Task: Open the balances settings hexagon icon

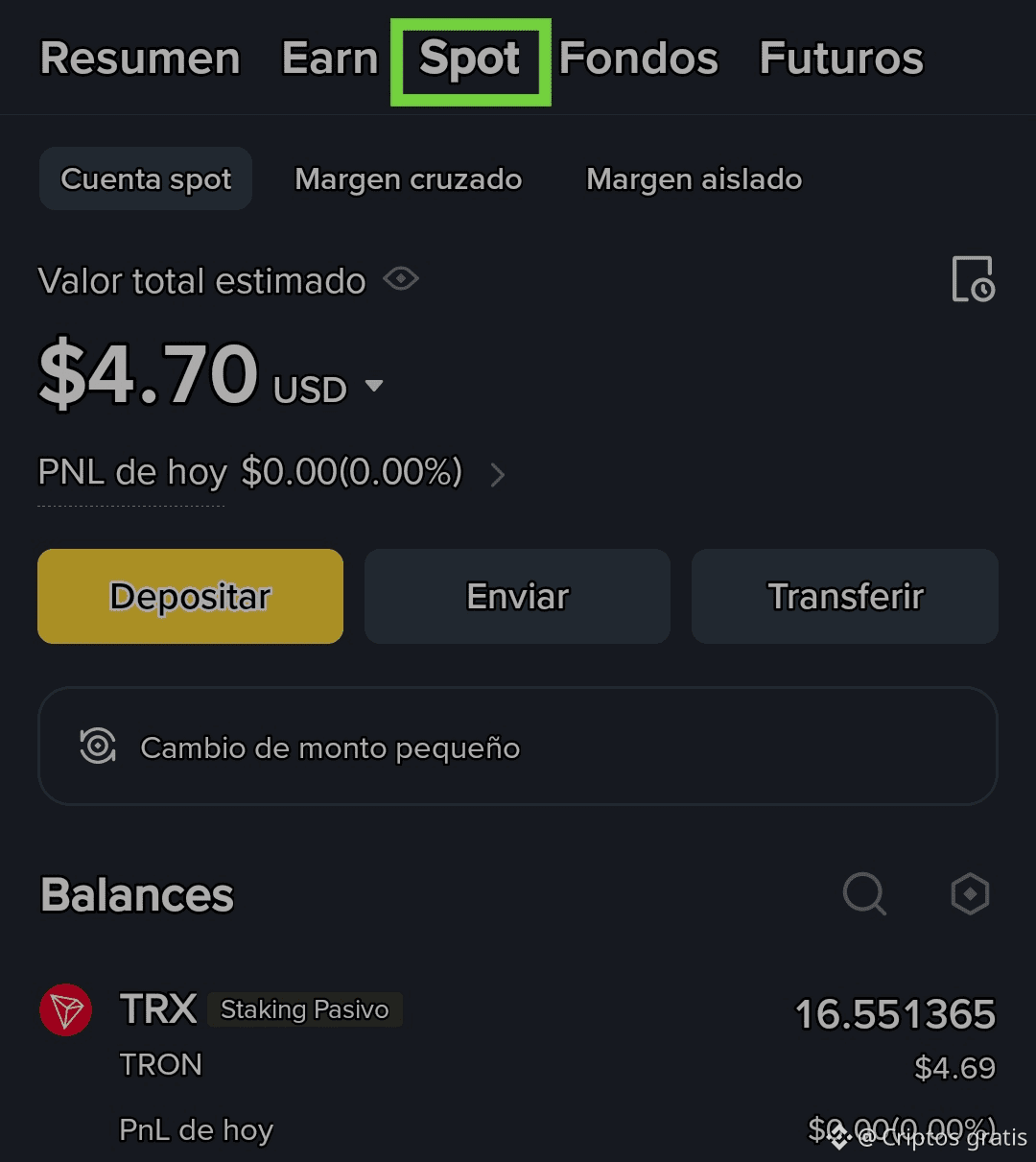Action: point(970,894)
